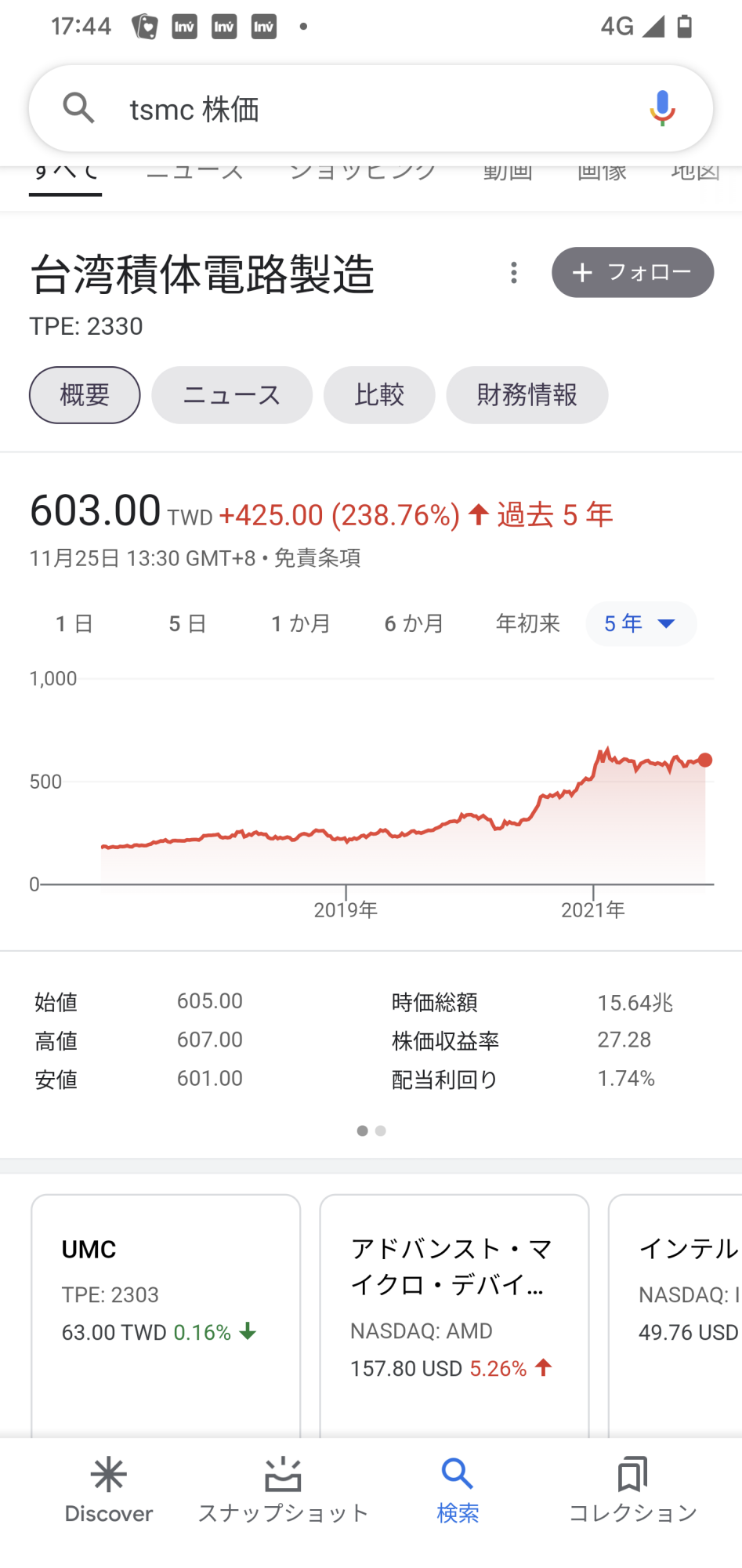Open the 免責条項 disclaimer link

point(317,558)
